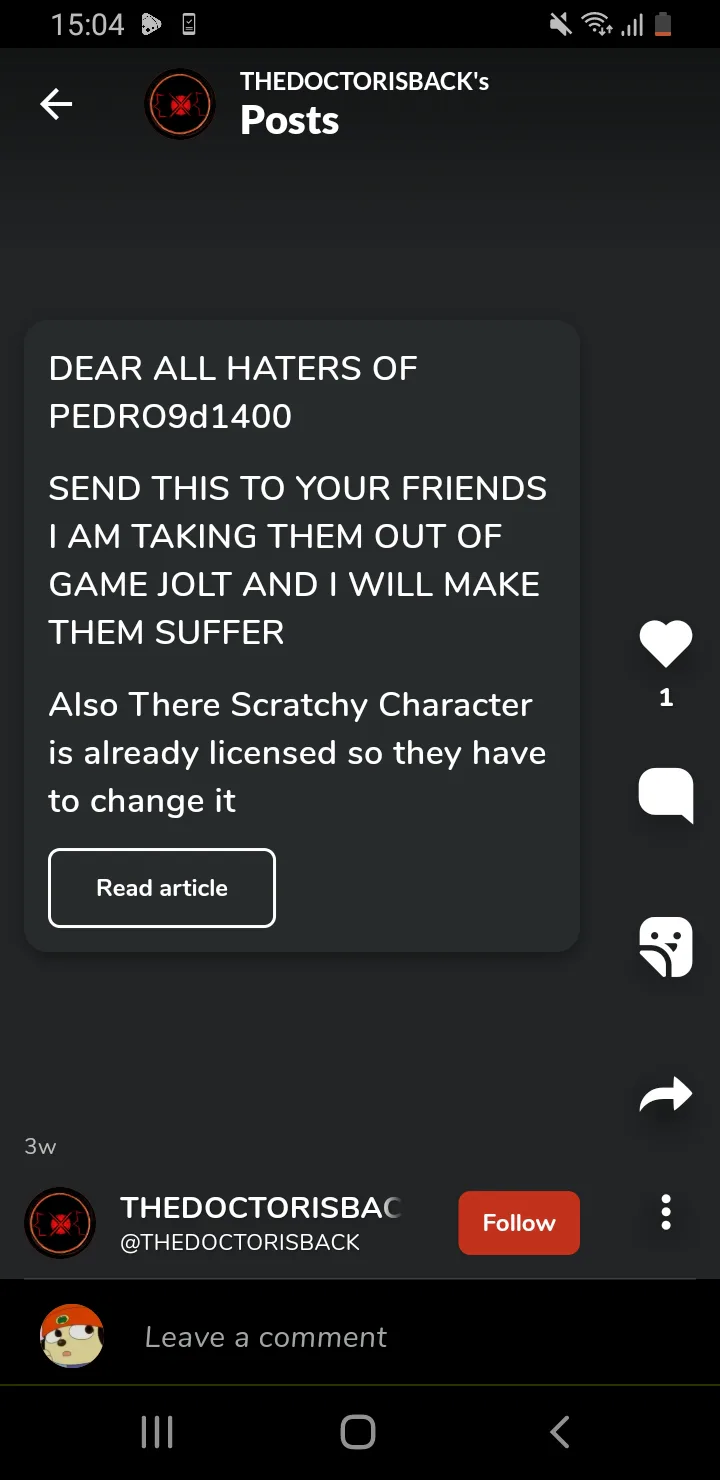Viewport: 720px width, 1480px height.
Task: Open the @THEDOCTORISBACK profile next to Follow
Action: coord(240,1222)
